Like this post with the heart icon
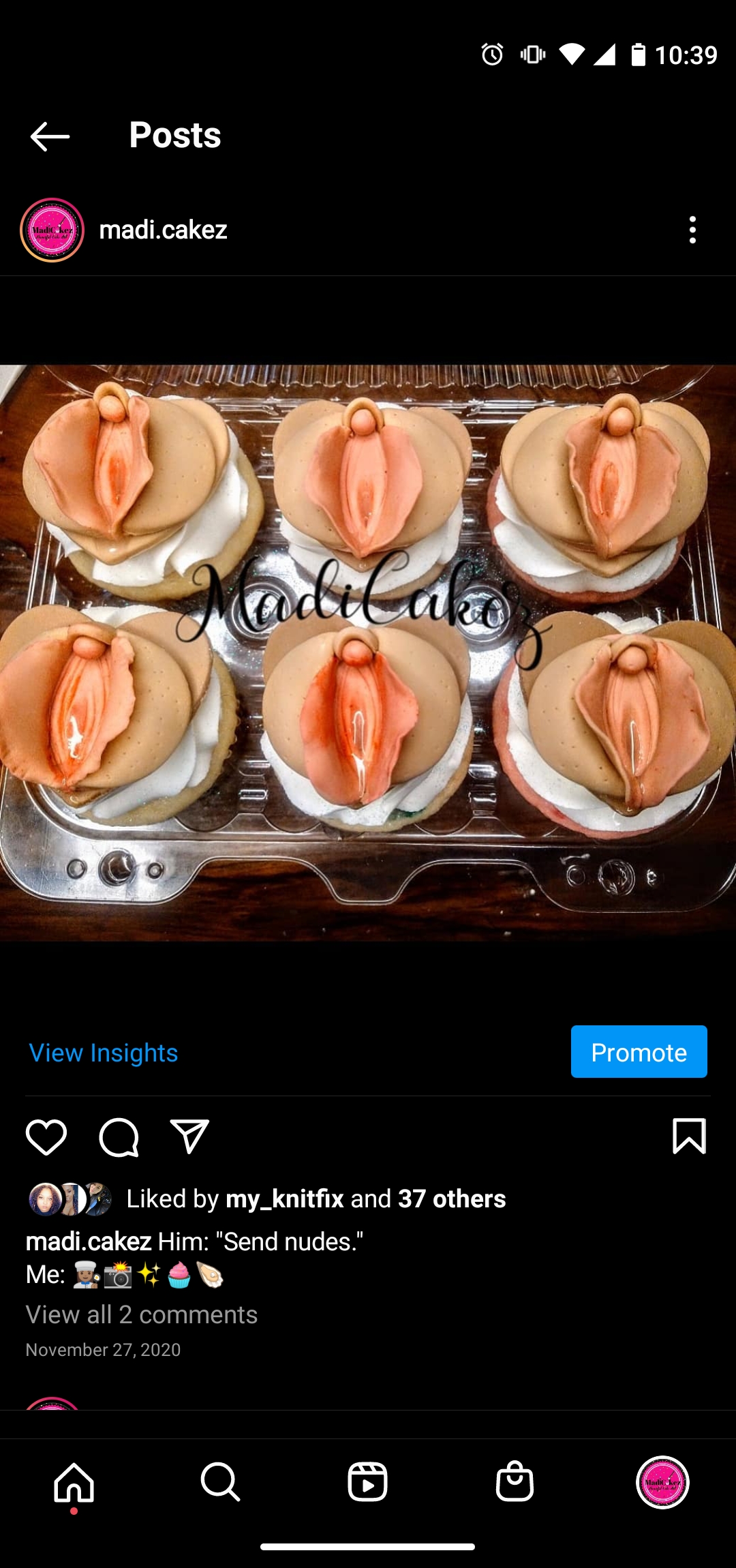 [x=46, y=1137]
